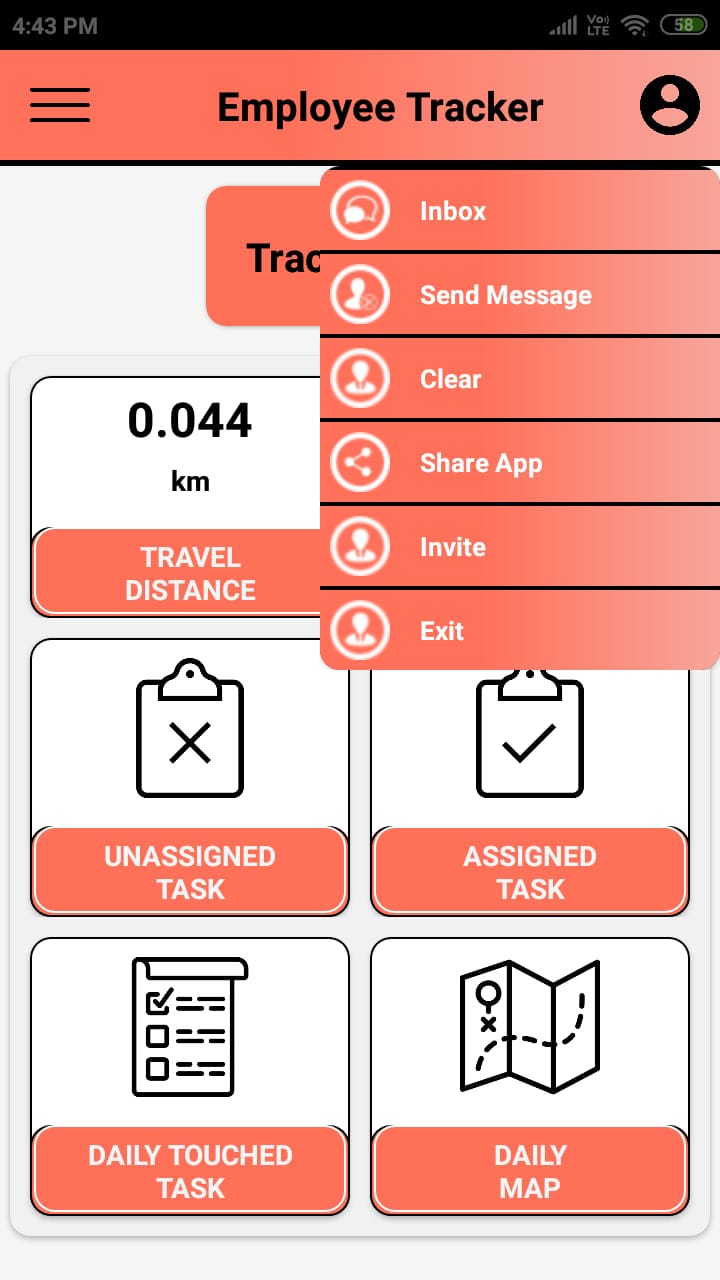Choose Exit to leave the app

tap(520, 631)
